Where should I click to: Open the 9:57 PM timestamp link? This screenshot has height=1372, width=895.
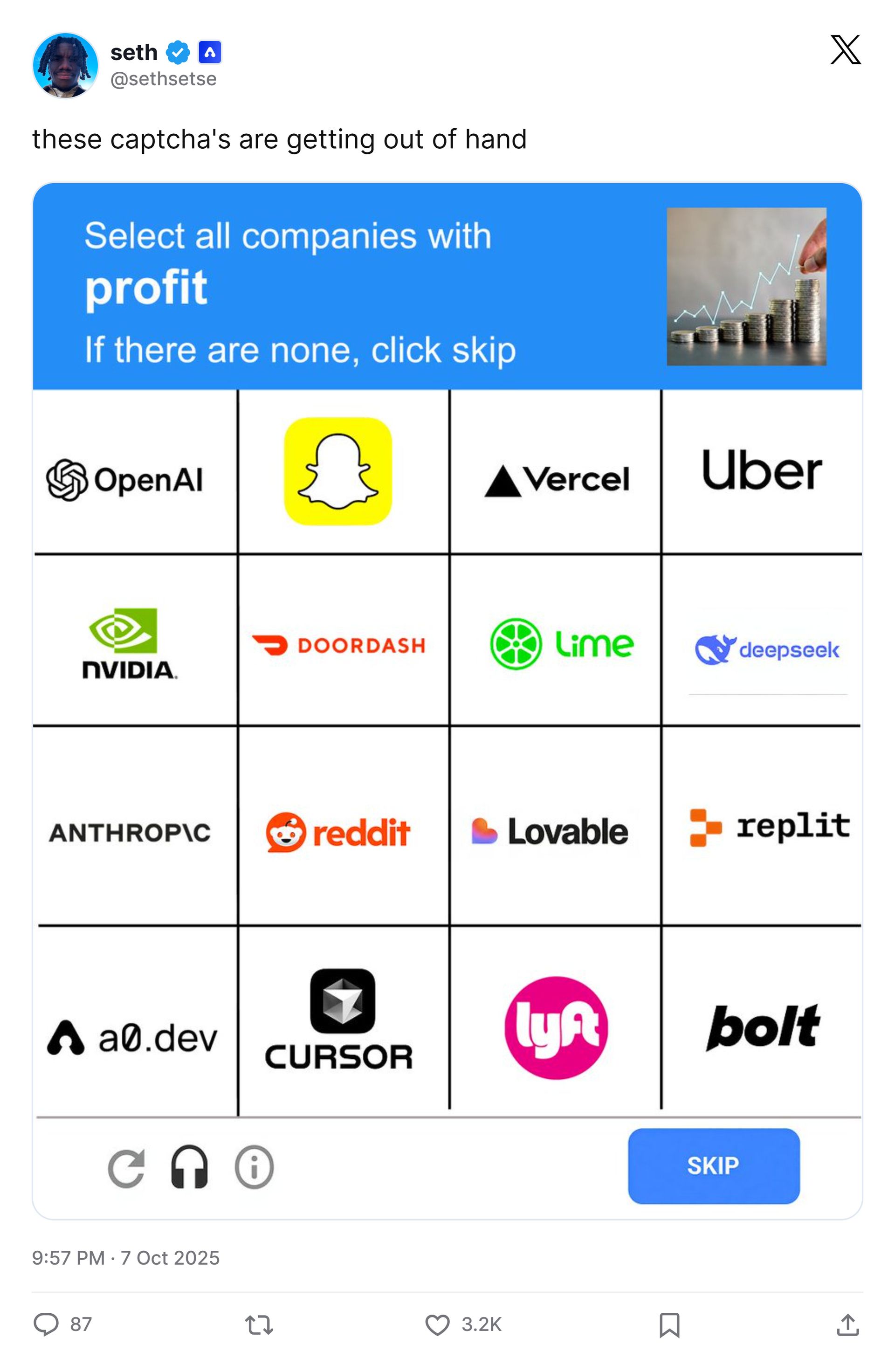[68, 1258]
